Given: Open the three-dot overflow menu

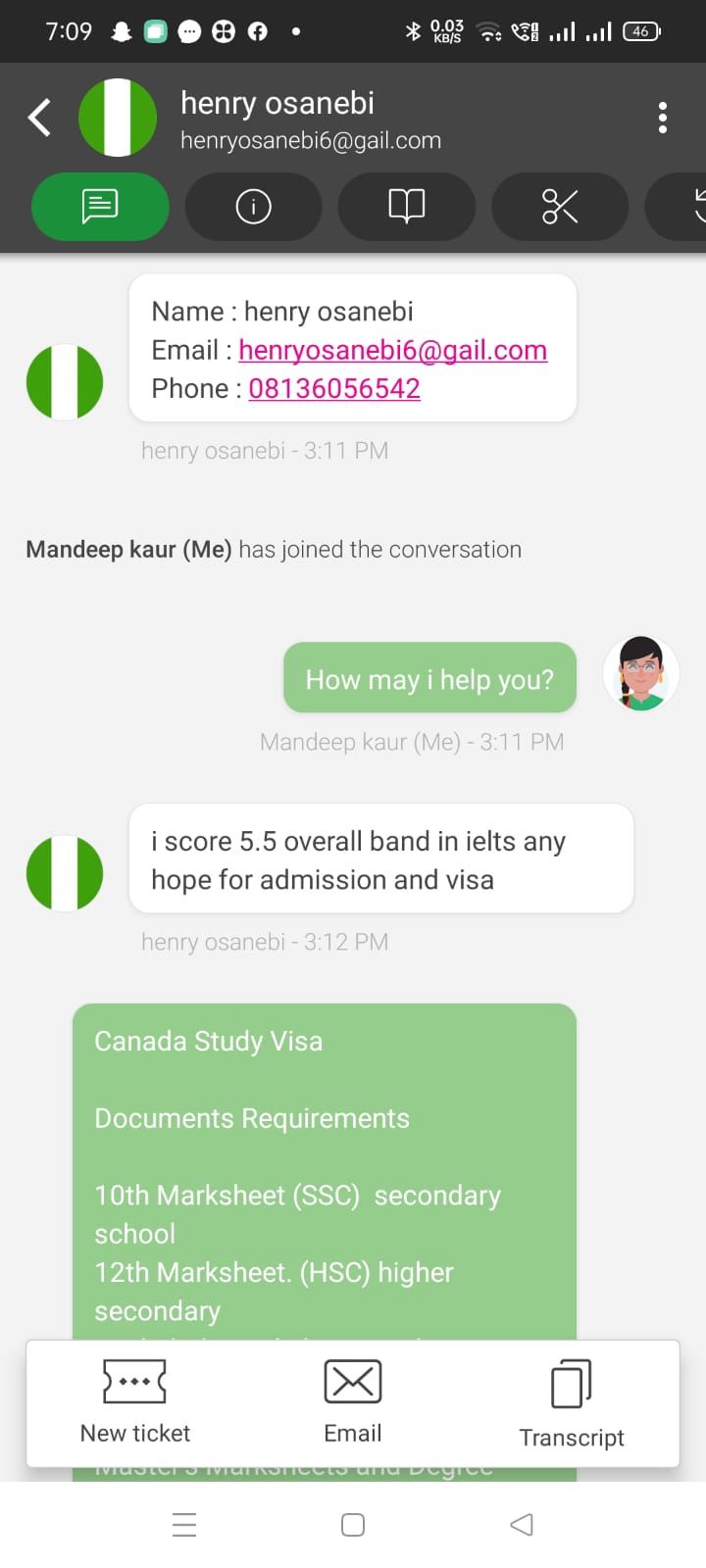Looking at the screenshot, I should click(663, 118).
